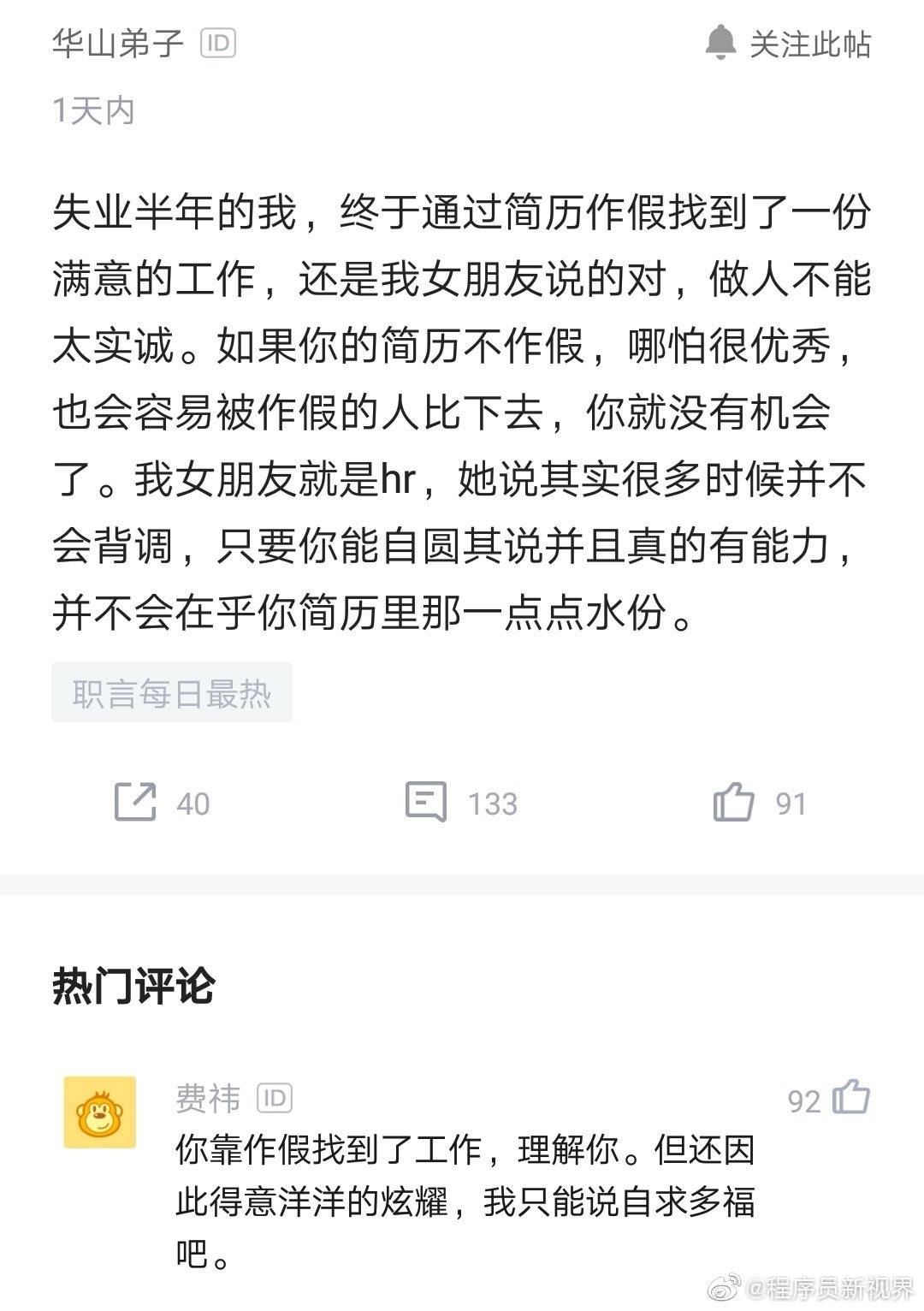Tap 关注此帖 to follow this post
924x1311 pixels.
coord(788,44)
